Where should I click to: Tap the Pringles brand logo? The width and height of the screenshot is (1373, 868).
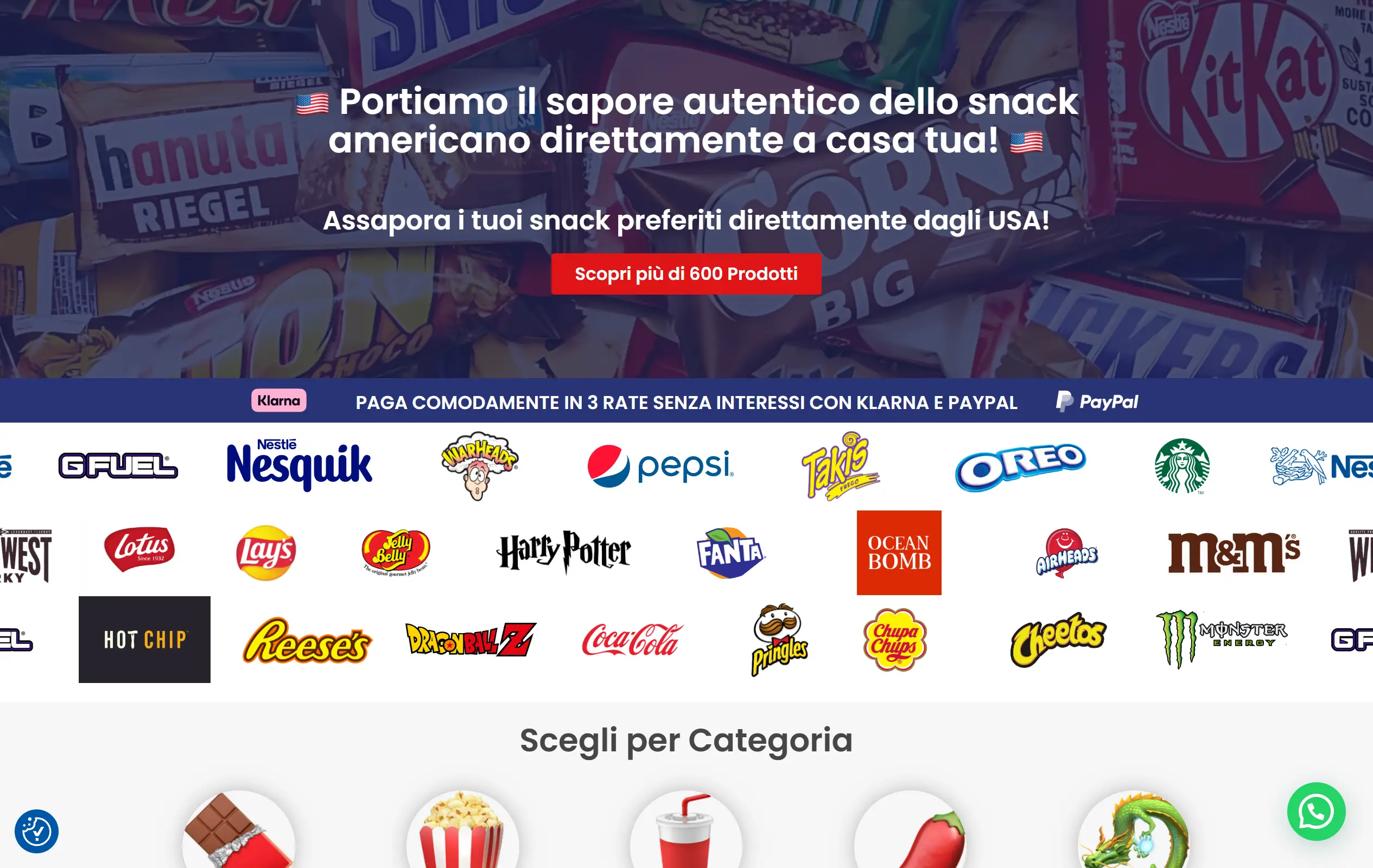click(779, 640)
